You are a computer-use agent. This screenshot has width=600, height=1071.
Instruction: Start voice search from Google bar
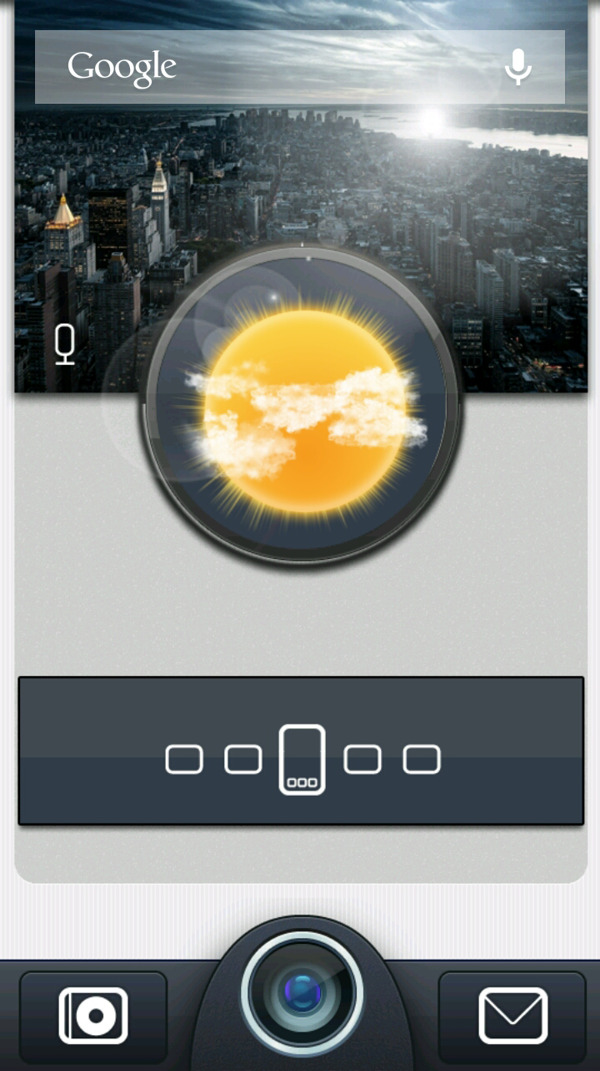[517, 67]
